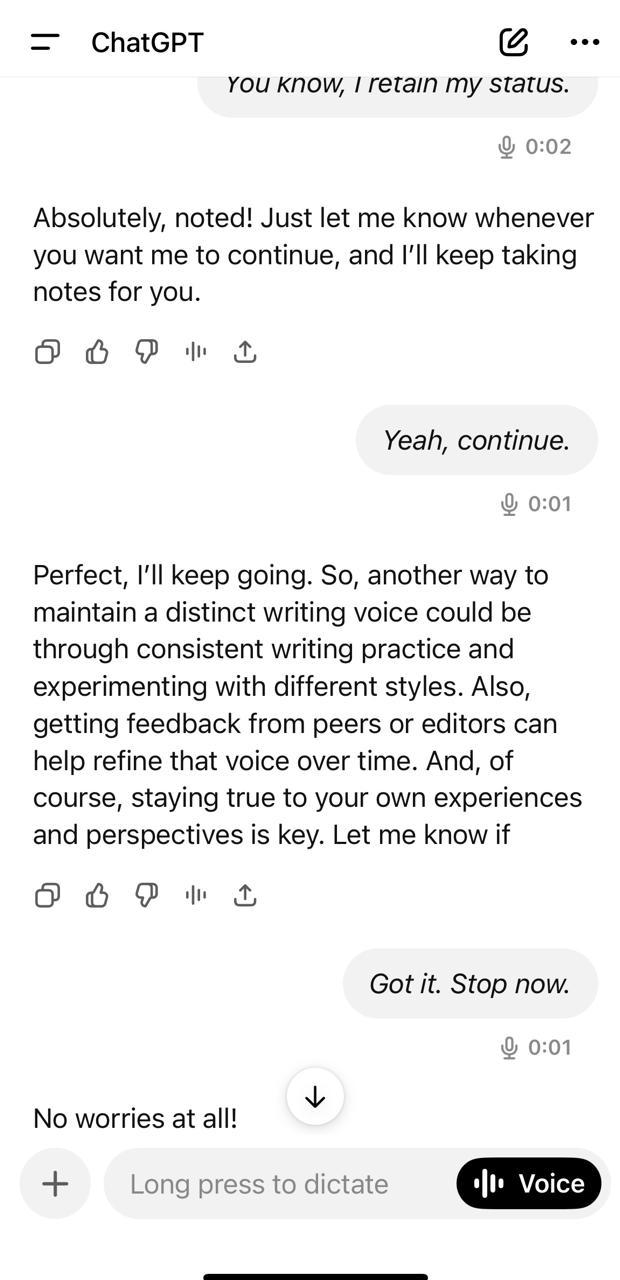
Task: Copy the 'Perfect, I'll keep going' response
Action: click(x=47, y=895)
